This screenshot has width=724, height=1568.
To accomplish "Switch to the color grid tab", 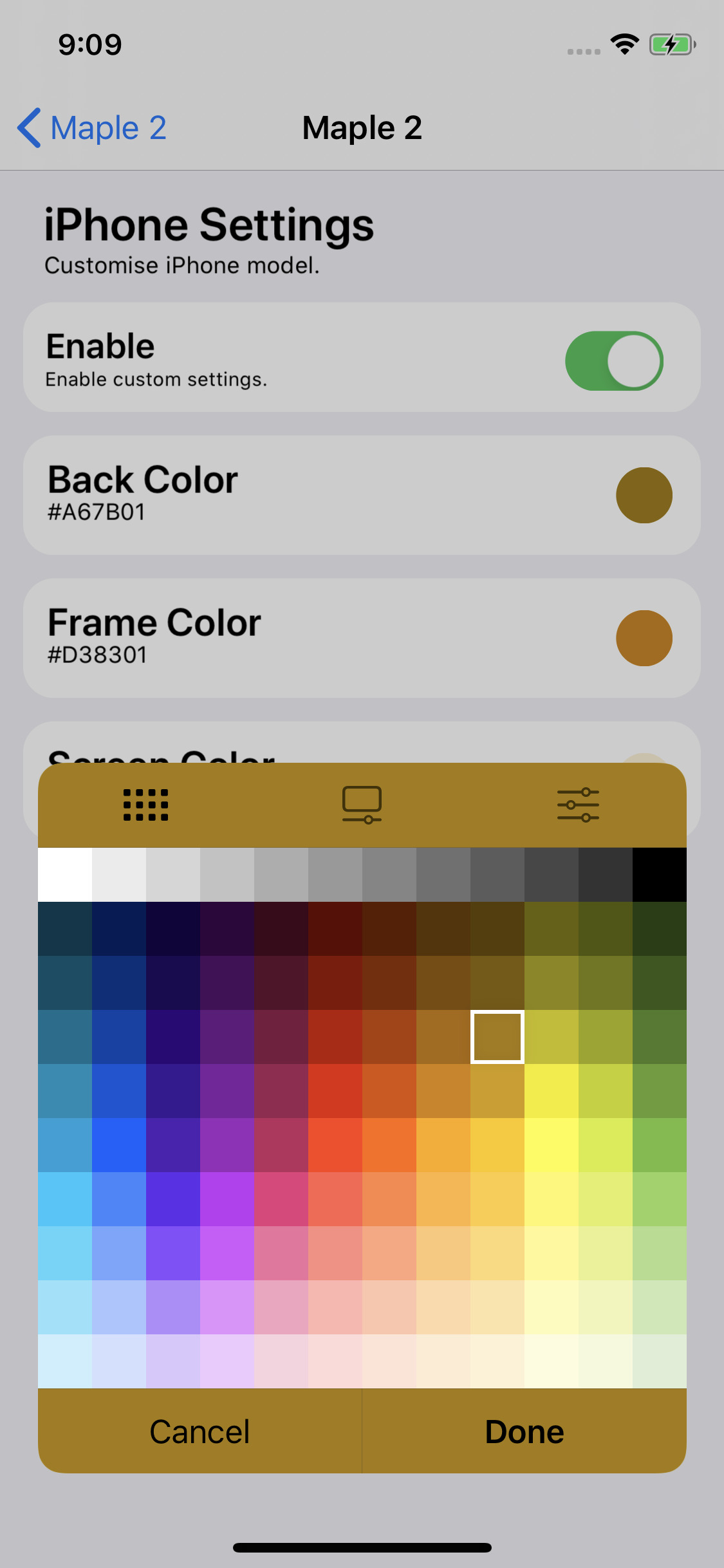I will click(x=145, y=805).
